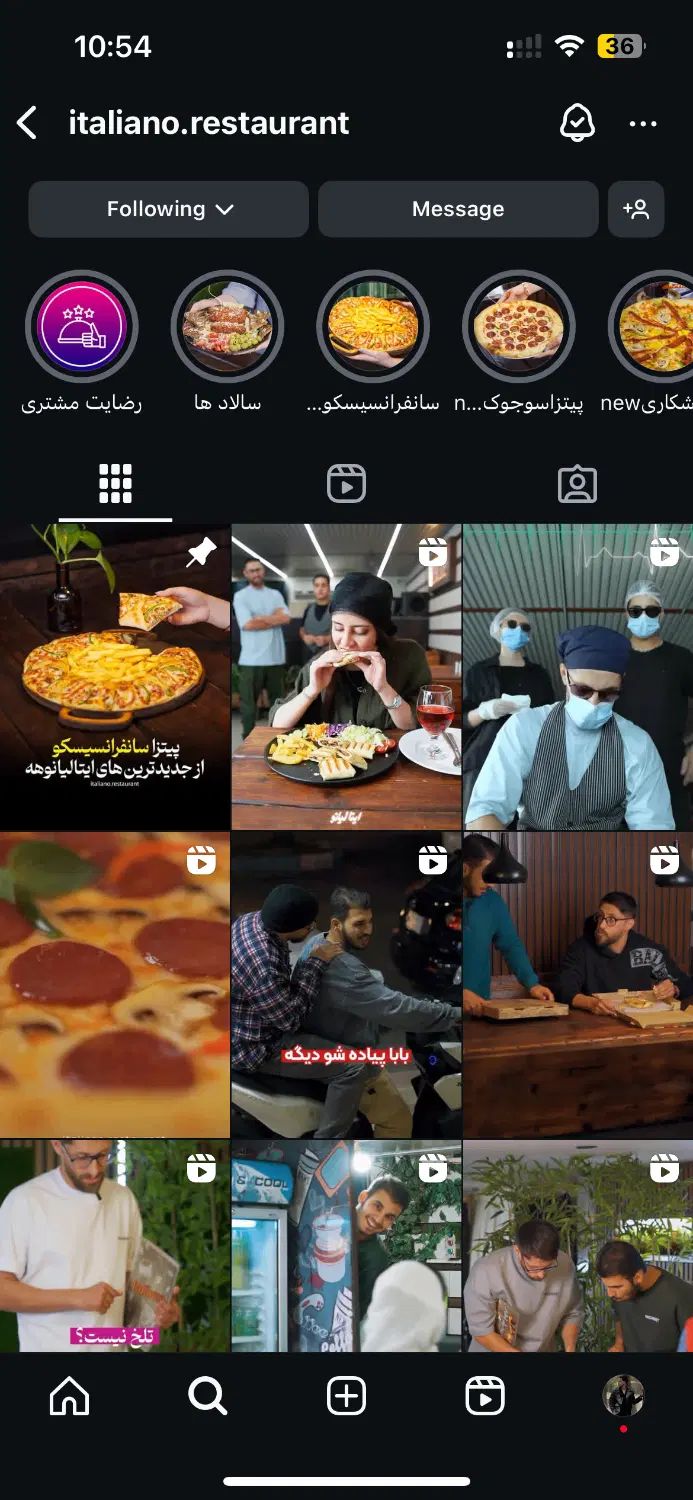Open the سالاد ها story highlight
The height and width of the screenshot is (1500, 693).
pos(227,327)
